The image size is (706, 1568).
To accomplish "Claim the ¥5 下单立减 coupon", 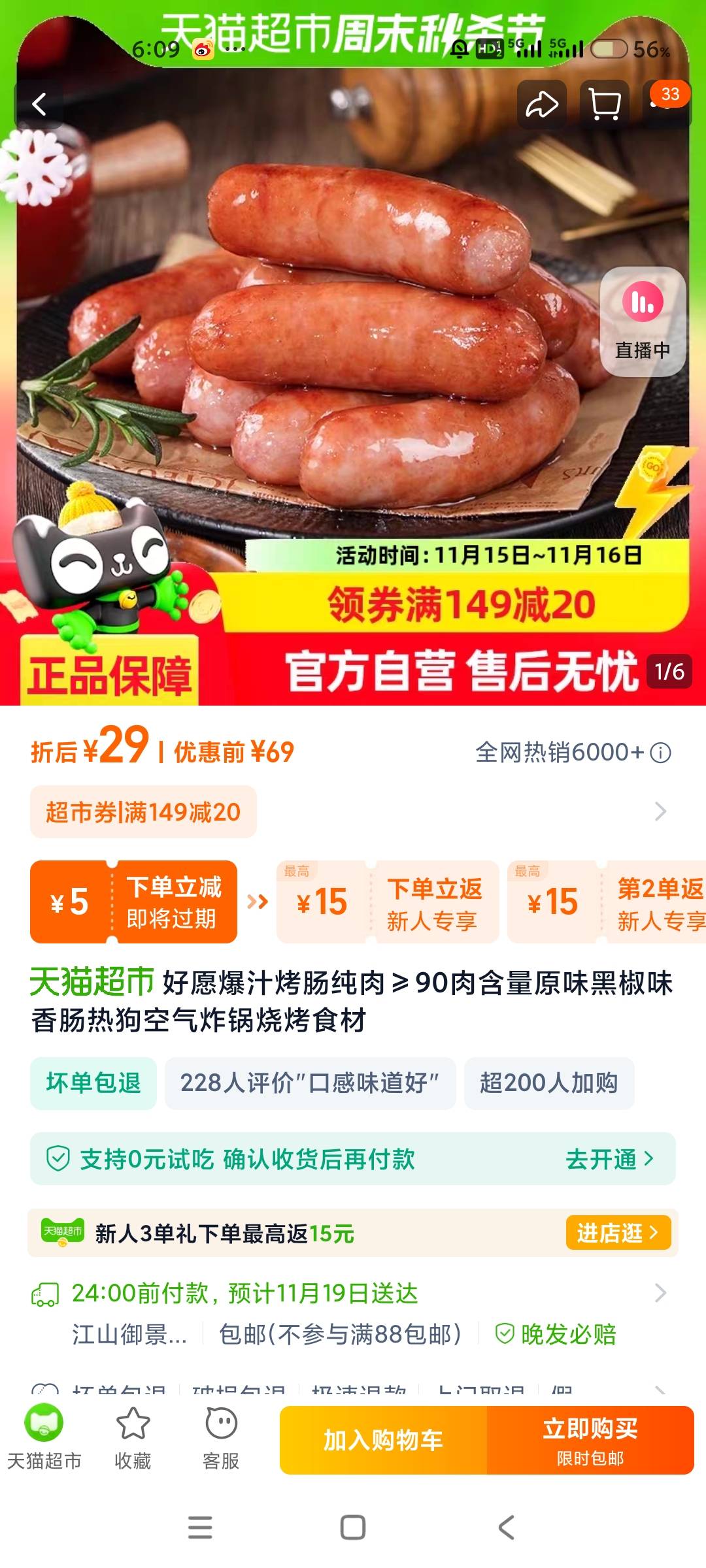I will click(x=133, y=902).
